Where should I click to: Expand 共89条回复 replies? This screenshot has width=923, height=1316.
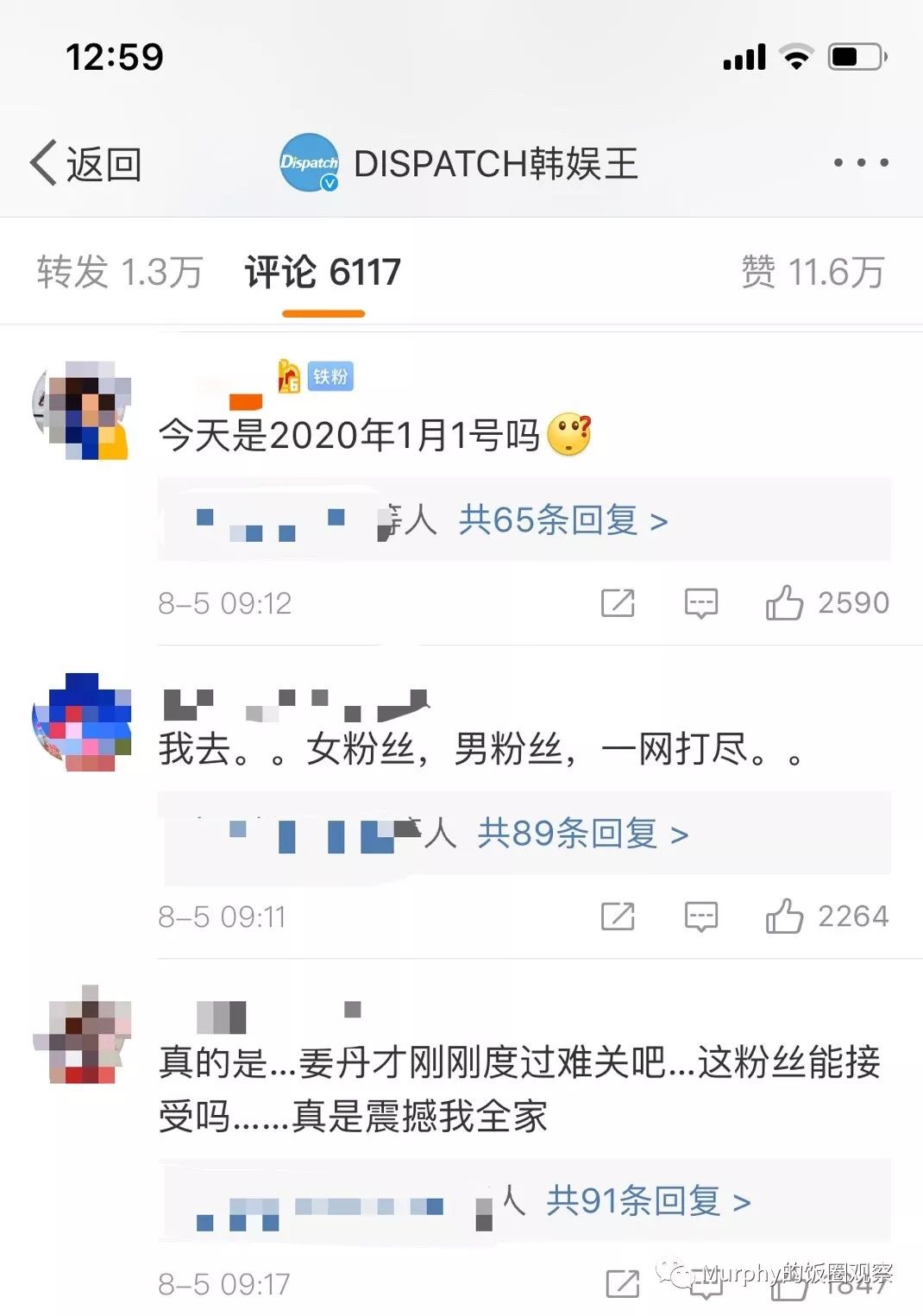582,834
